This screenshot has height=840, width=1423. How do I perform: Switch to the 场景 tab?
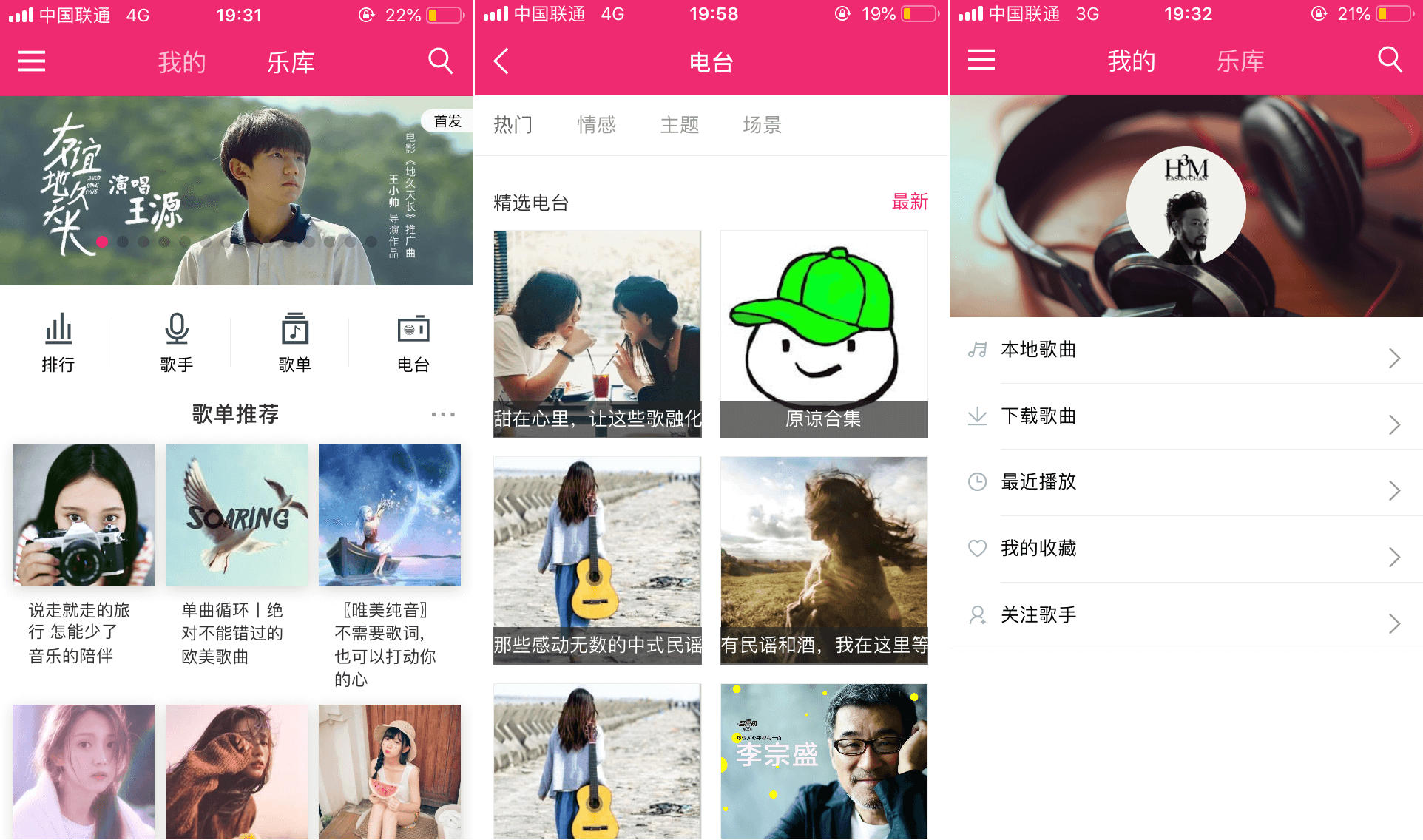click(x=762, y=125)
